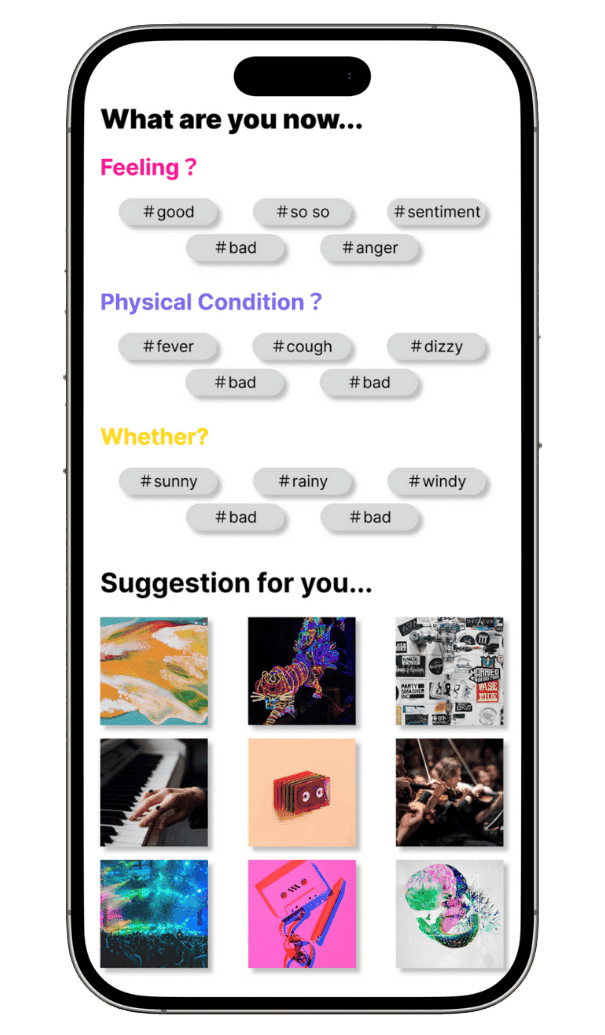Choose the #rainy chip
Viewport: 605px width, 1035px height.
pos(303,482)
